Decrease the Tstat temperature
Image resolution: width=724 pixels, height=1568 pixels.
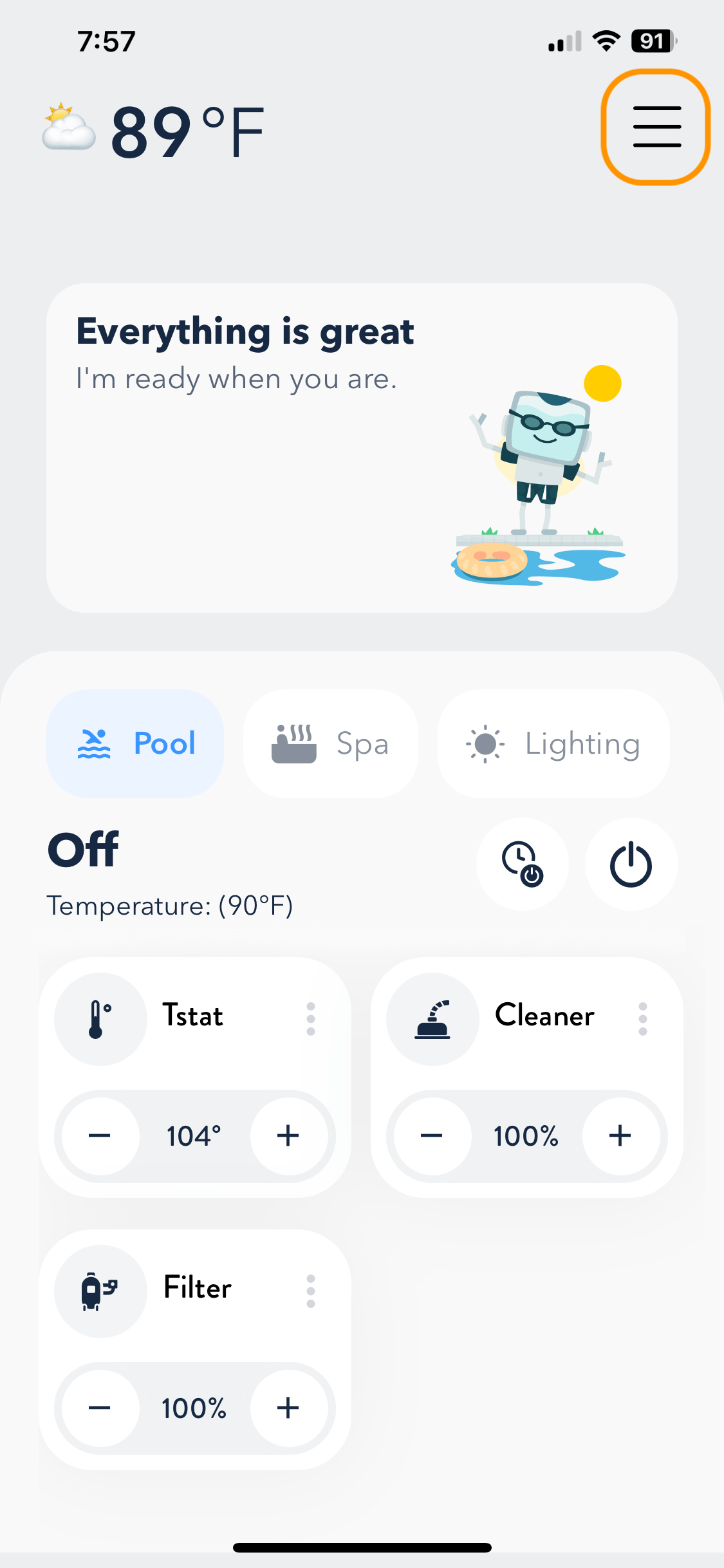pyautogui.click(x=100, y=1136)
